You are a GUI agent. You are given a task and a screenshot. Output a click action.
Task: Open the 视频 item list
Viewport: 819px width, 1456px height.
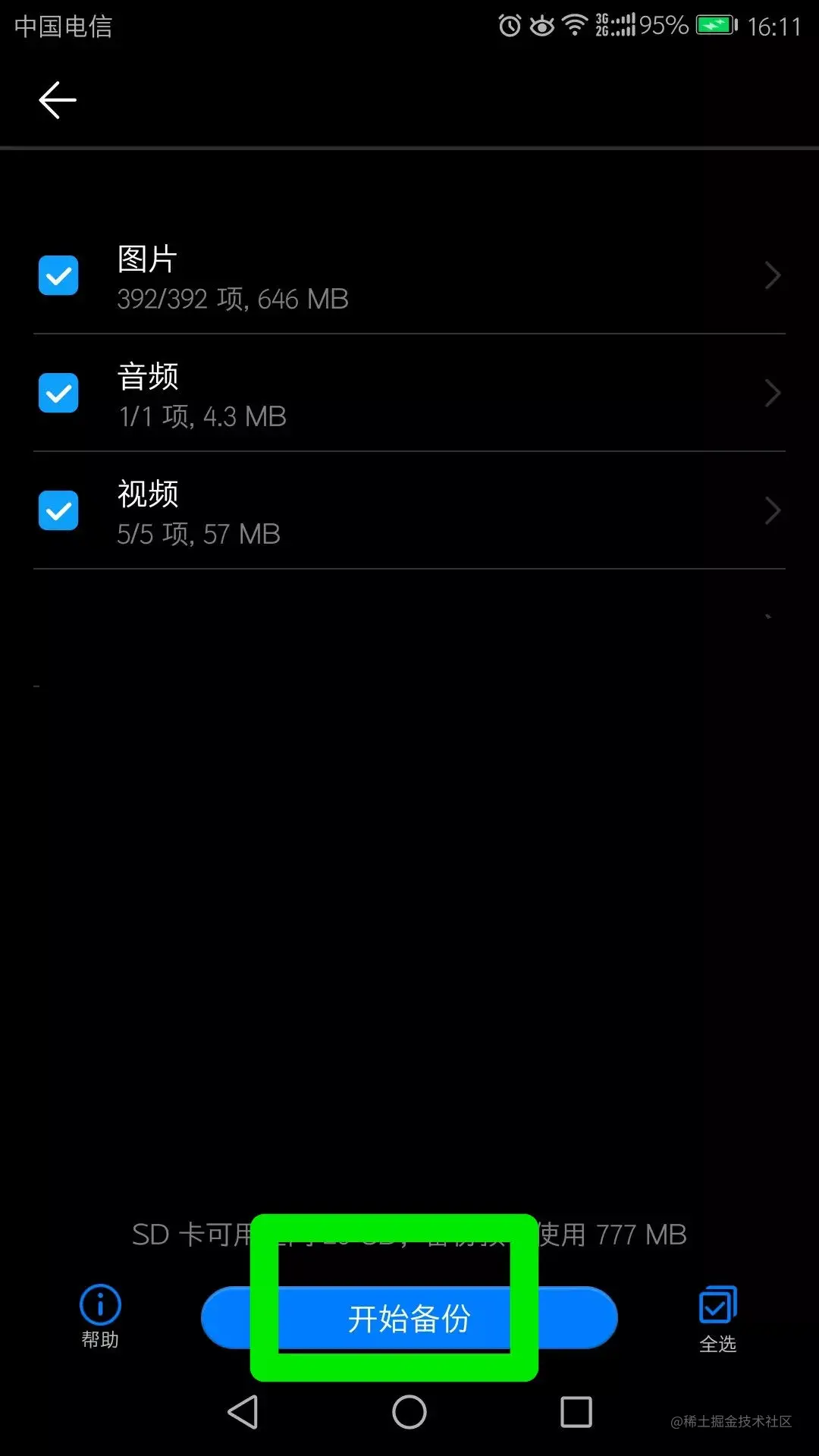pyautogui.click(x=772, y=511)
